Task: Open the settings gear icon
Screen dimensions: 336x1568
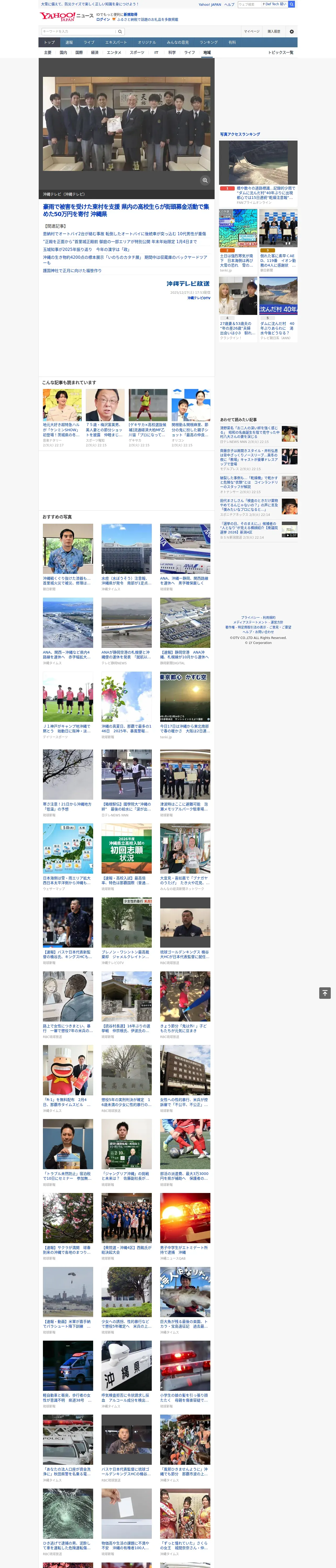Action: coord(292,31)
